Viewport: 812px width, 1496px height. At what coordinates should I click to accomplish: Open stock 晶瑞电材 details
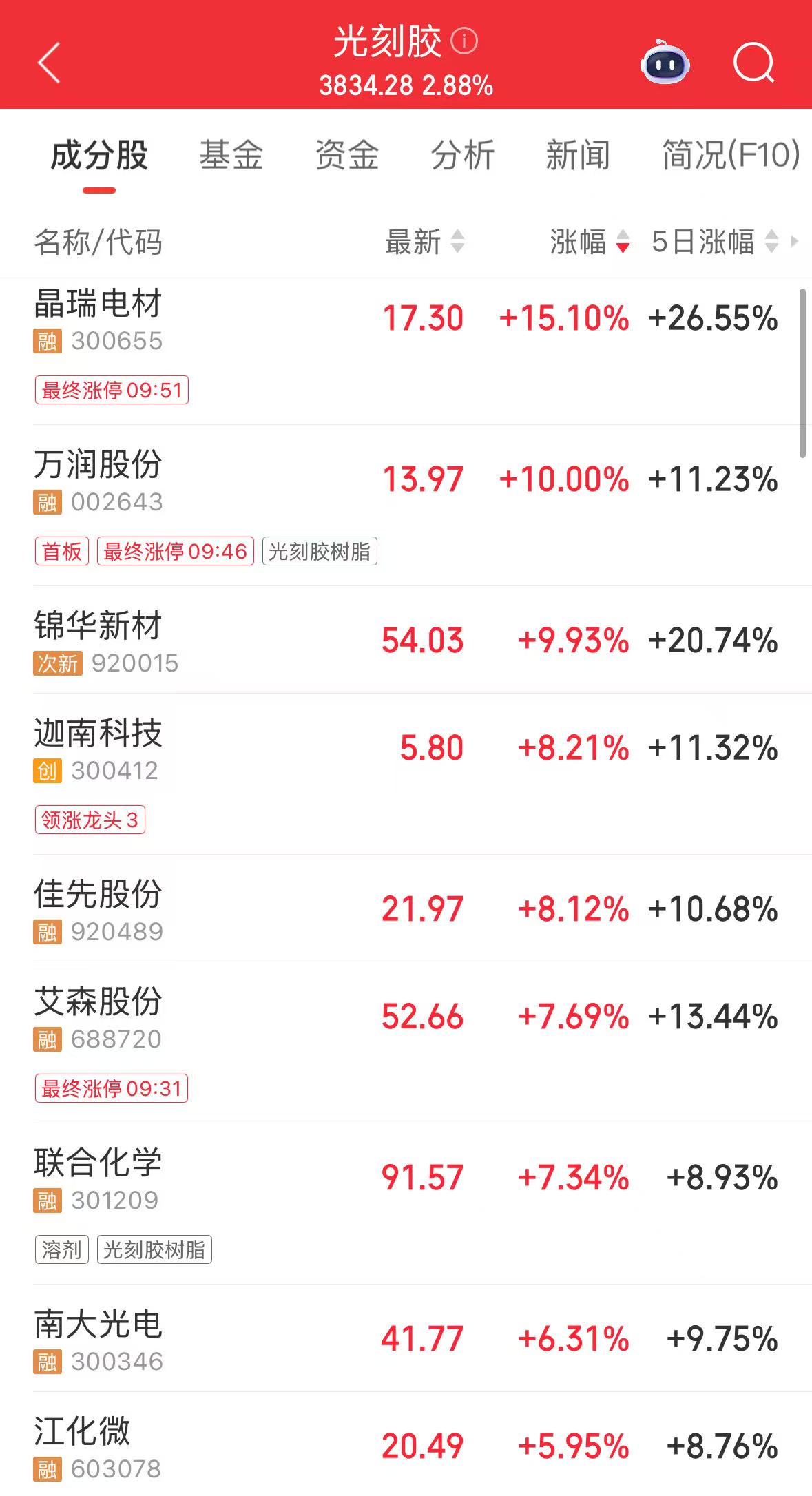tap(98, 304)
